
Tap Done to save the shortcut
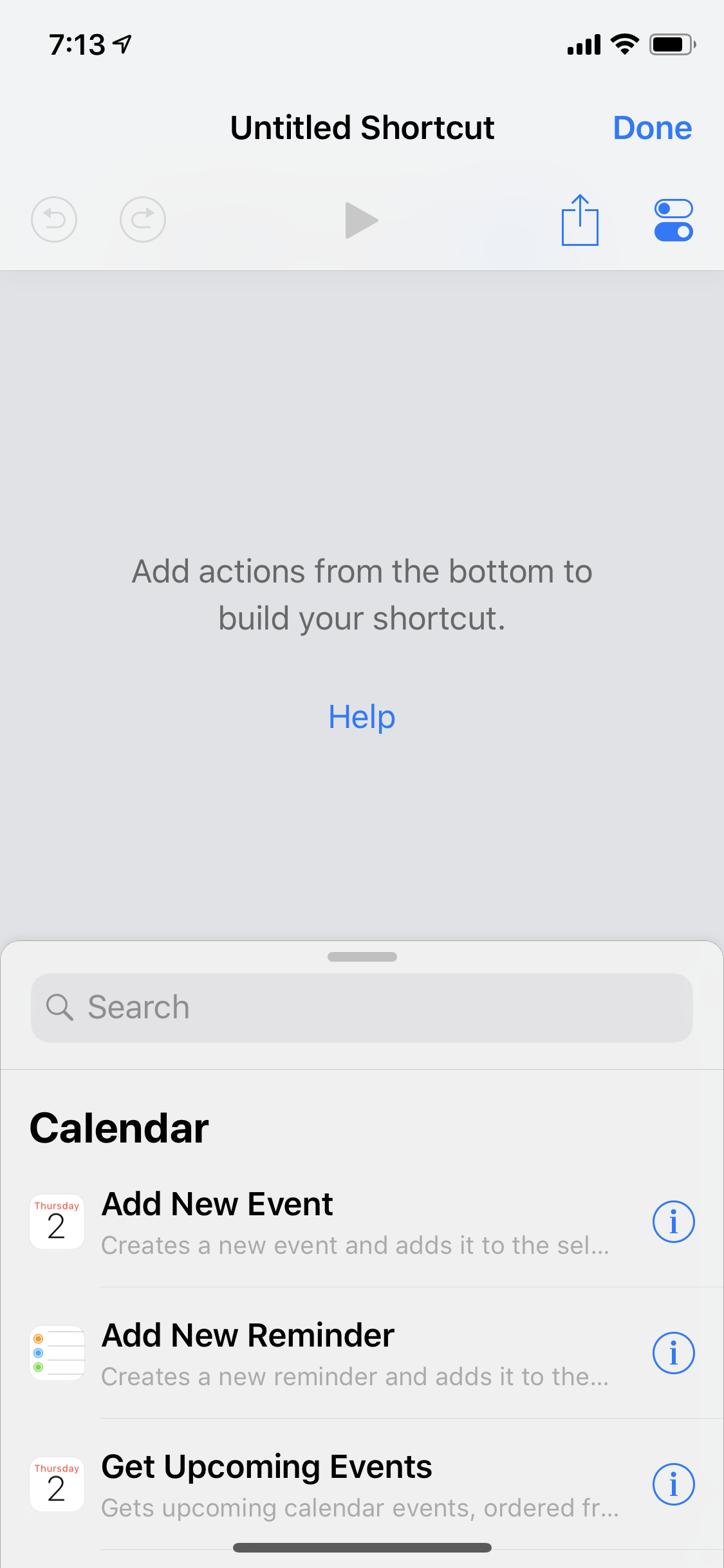[x=652, y=128]
